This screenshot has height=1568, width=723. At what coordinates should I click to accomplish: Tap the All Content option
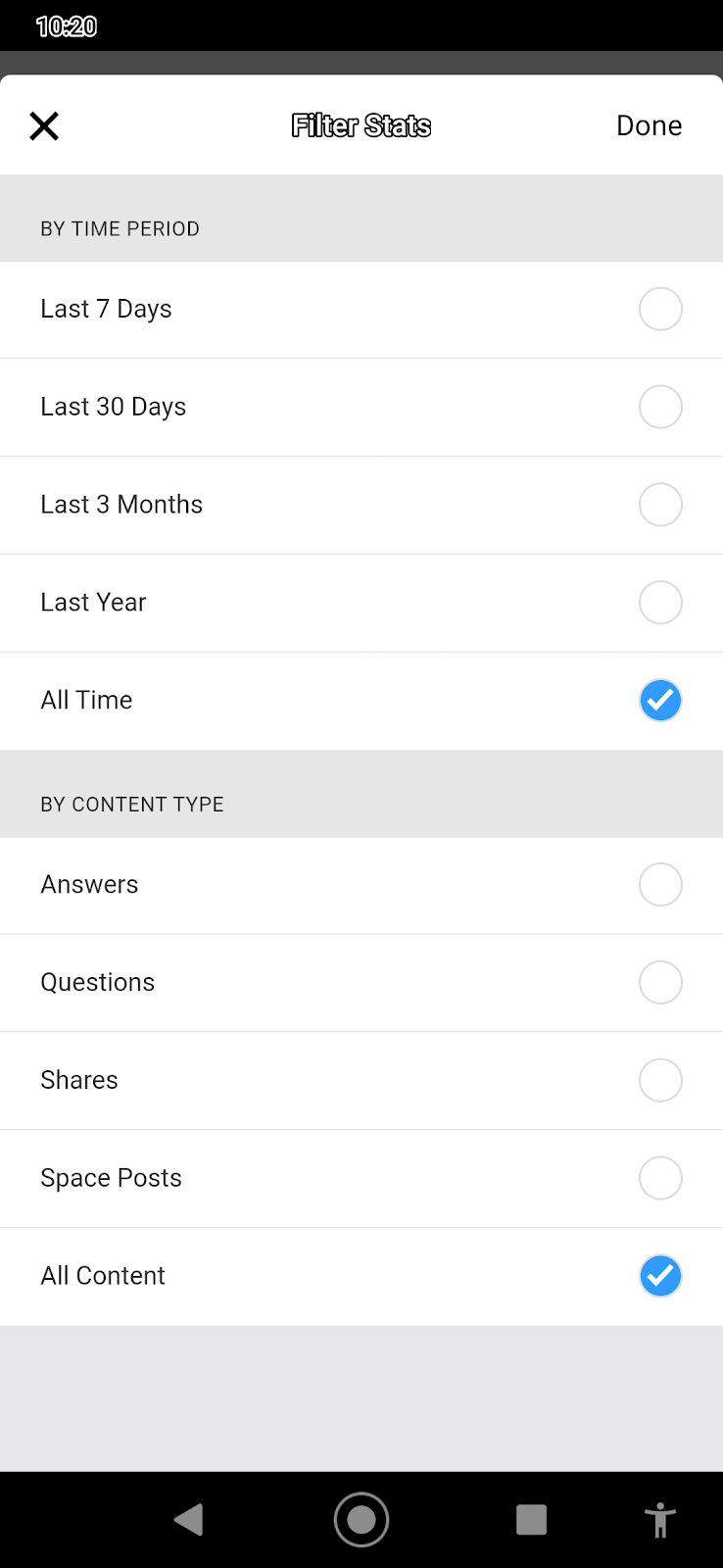(659, 1276)
